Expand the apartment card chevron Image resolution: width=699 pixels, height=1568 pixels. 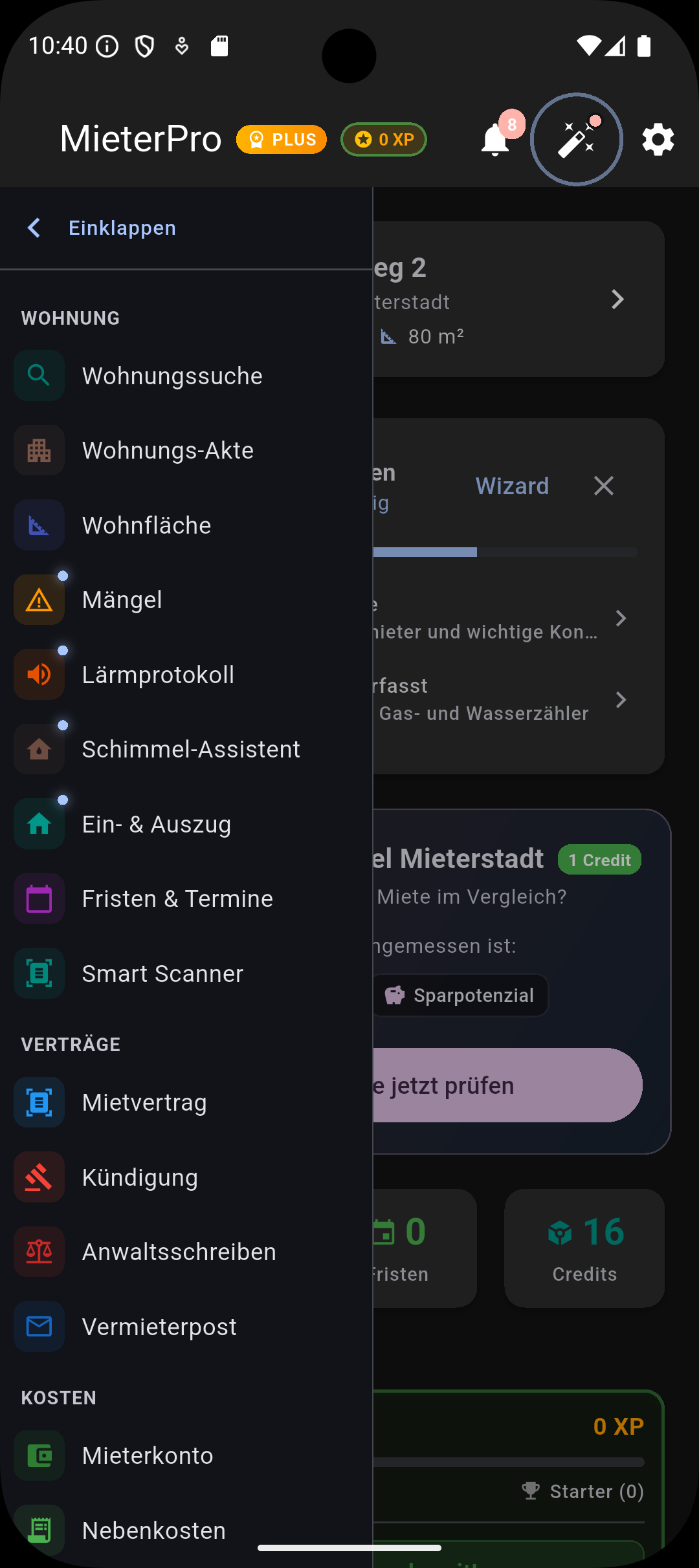617,299
